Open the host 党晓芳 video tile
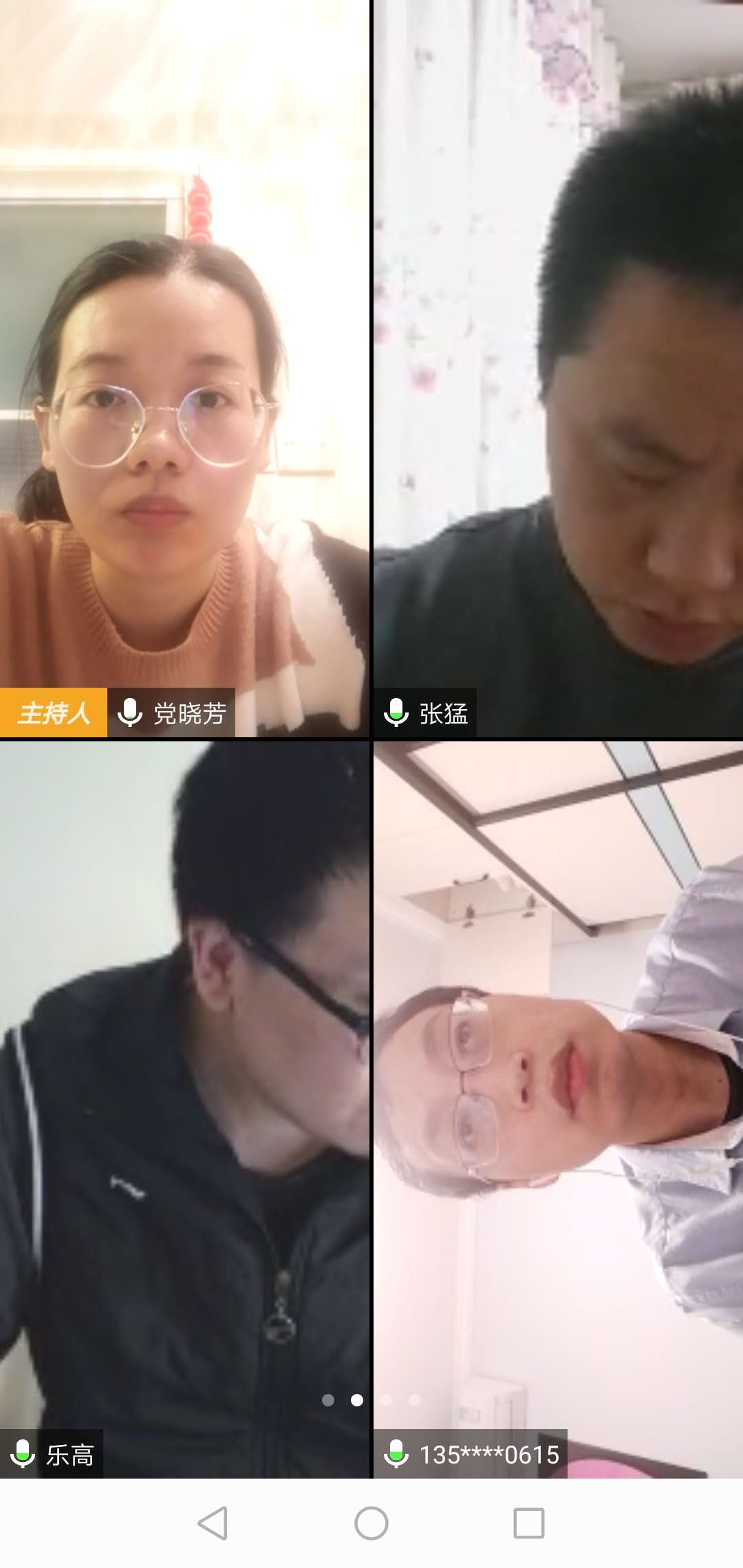The height and width of the screenshot is (1568, 743). pos(184,369)
